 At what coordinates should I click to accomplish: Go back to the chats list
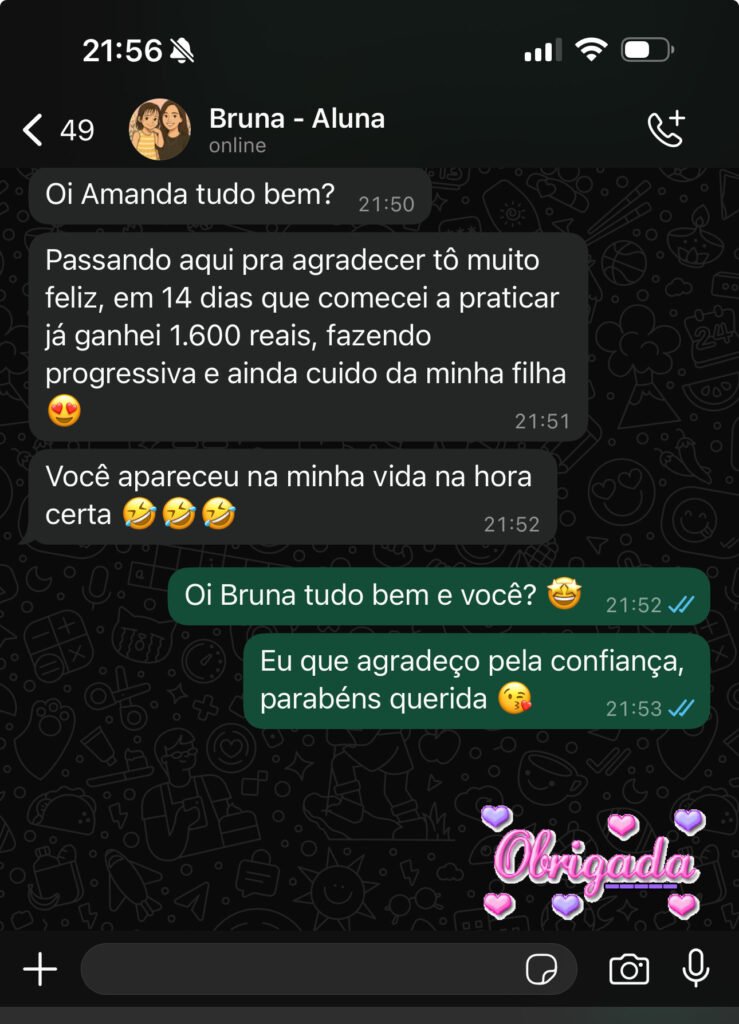34,130
